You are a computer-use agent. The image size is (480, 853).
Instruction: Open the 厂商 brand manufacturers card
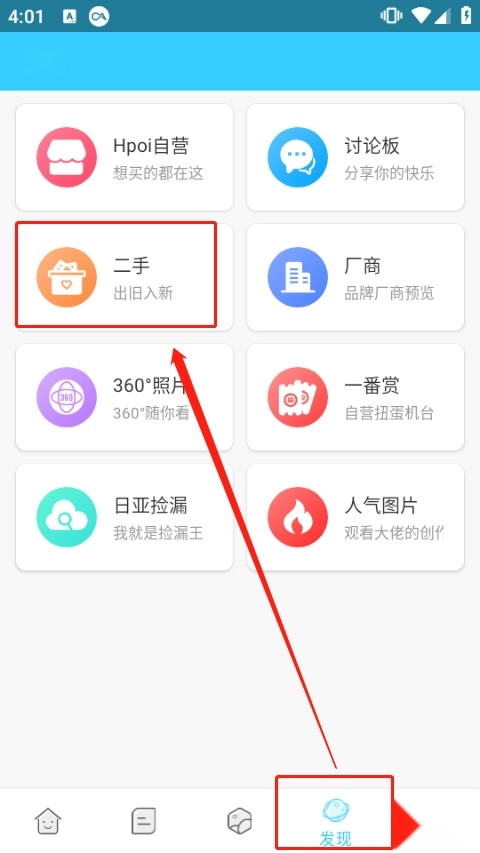[355, 277]
